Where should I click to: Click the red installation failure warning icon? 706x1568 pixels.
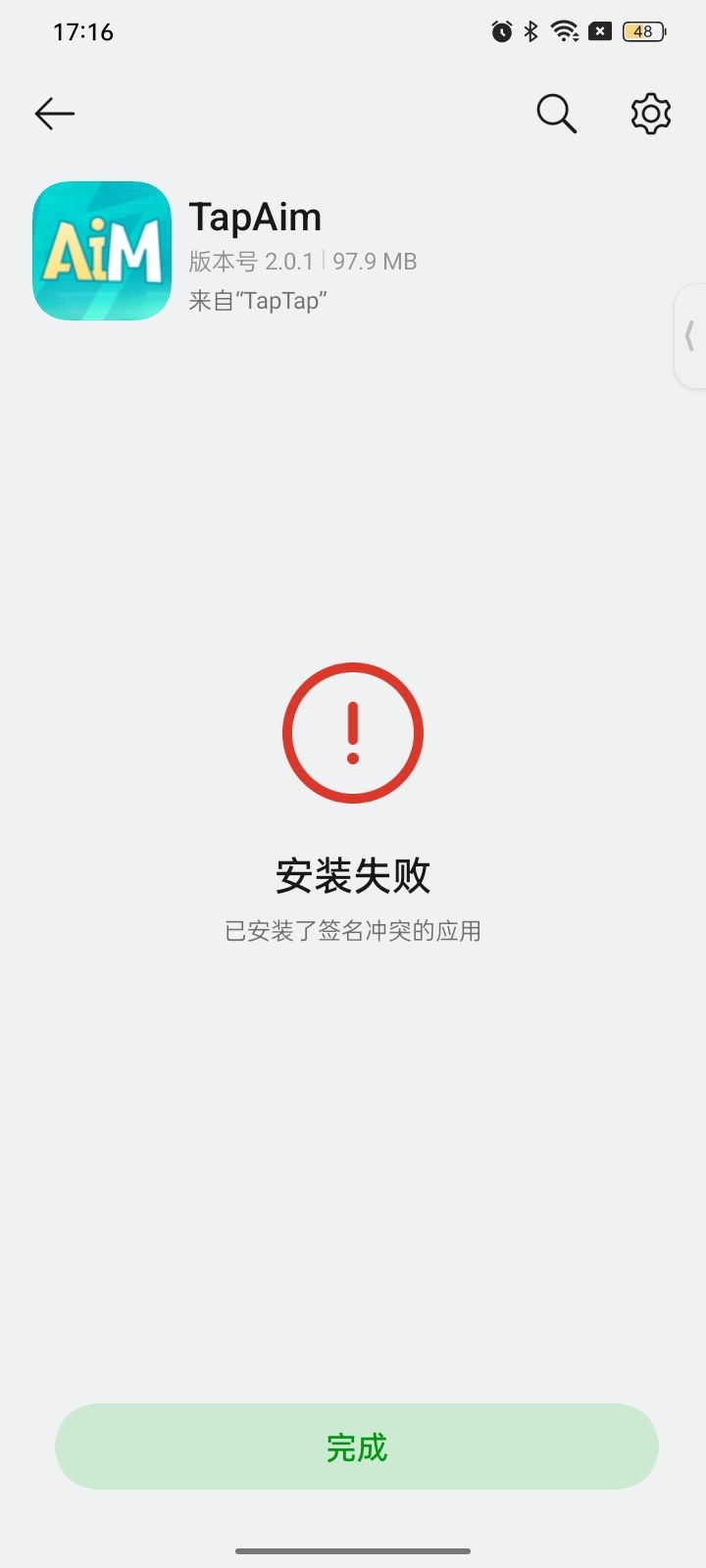point(352,733)
